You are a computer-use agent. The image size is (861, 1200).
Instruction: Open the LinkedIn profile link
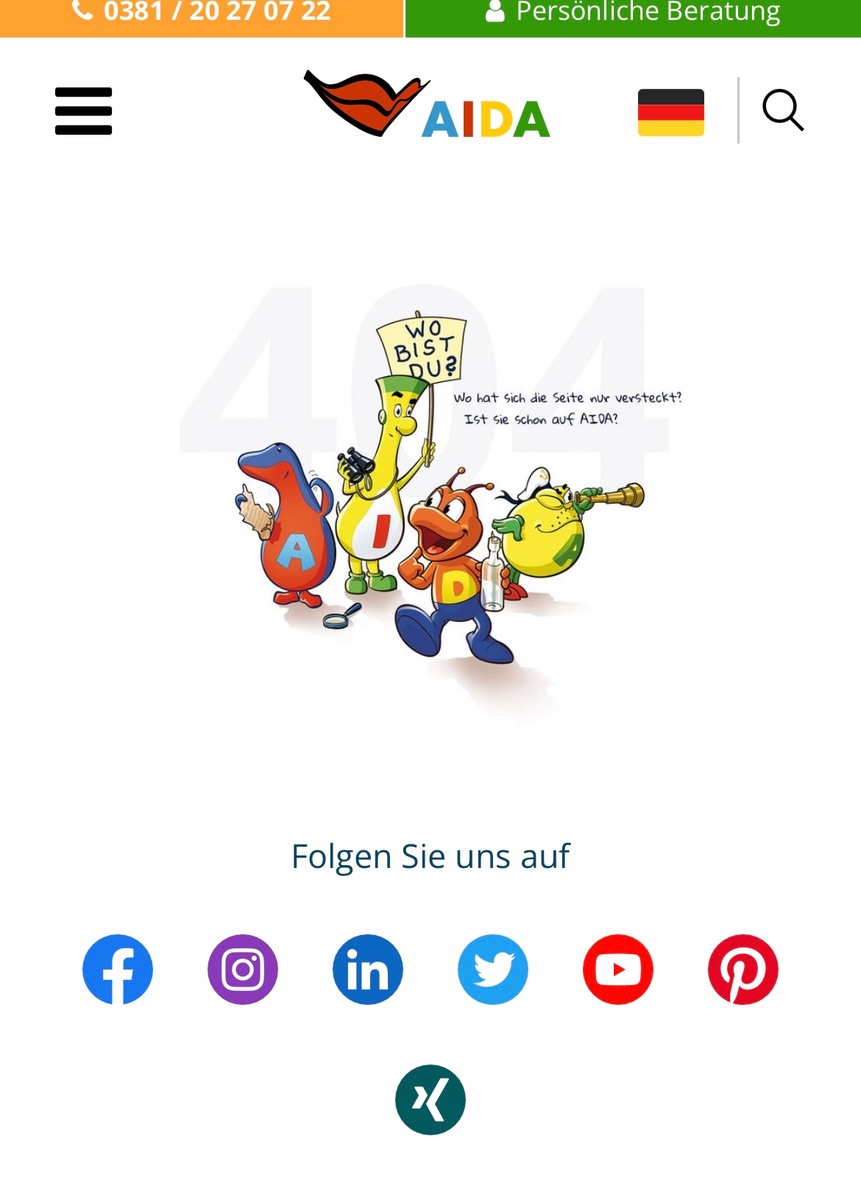[368, 969]
